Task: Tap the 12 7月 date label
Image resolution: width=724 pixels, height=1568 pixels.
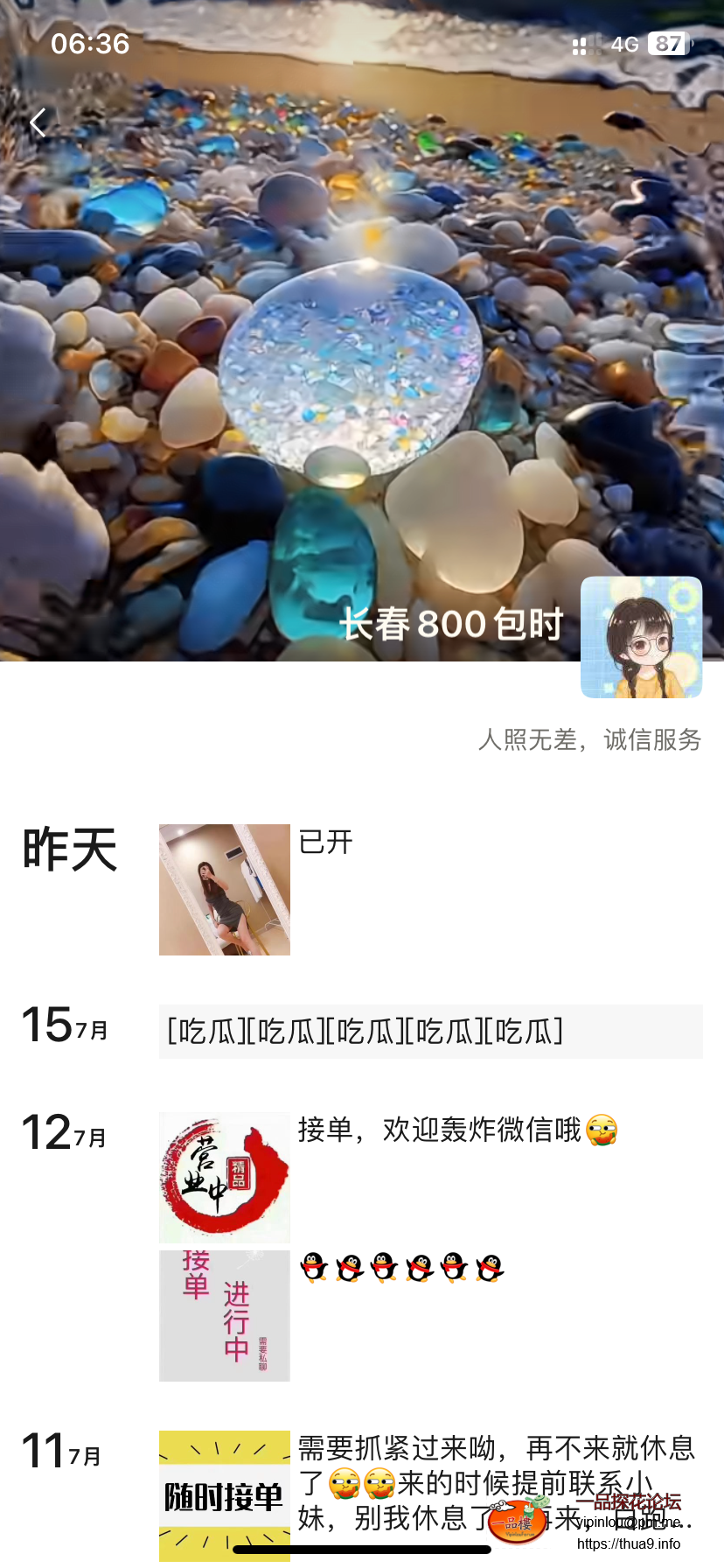Action: point(63,1132)
